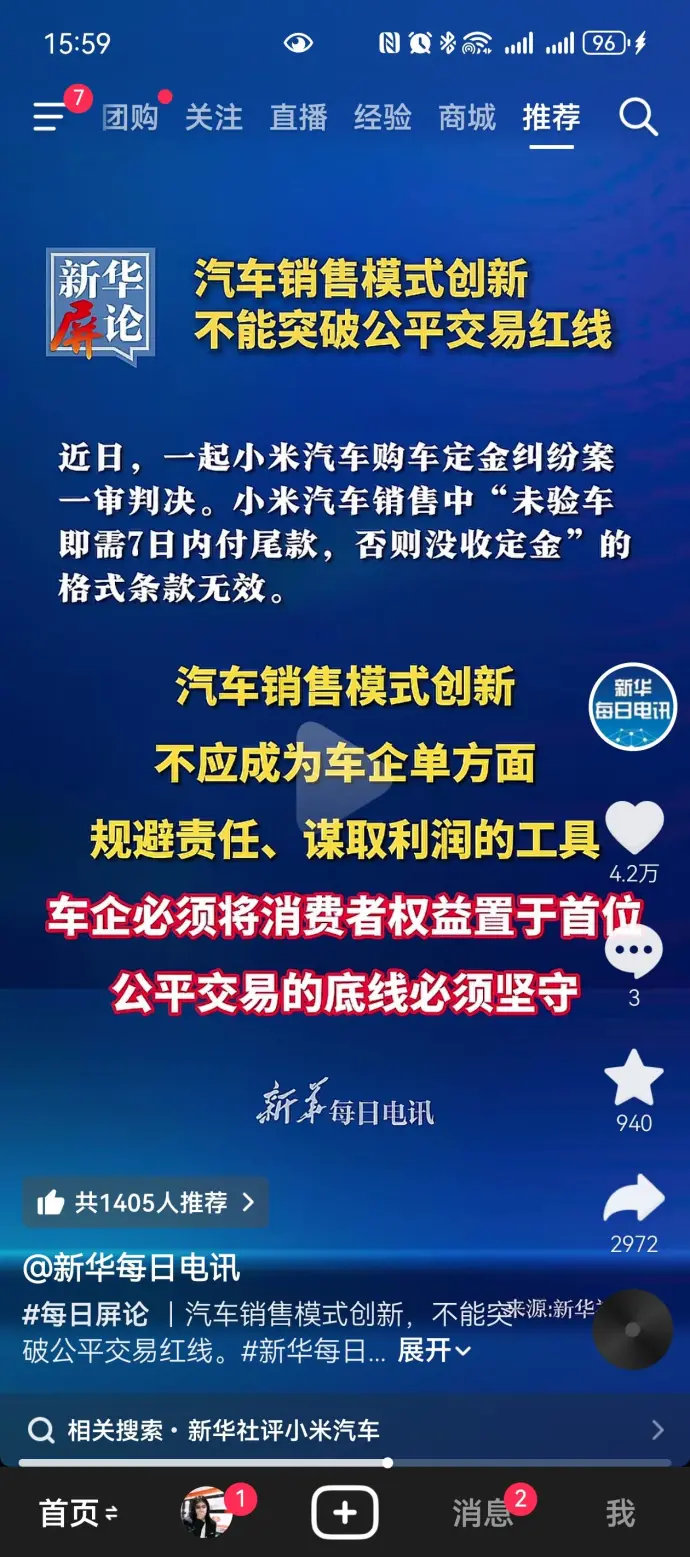The width and height of the screenshot is (690, 1557).
Task: Switch to the 商城 tab
Action: click(x=467, y=117)
